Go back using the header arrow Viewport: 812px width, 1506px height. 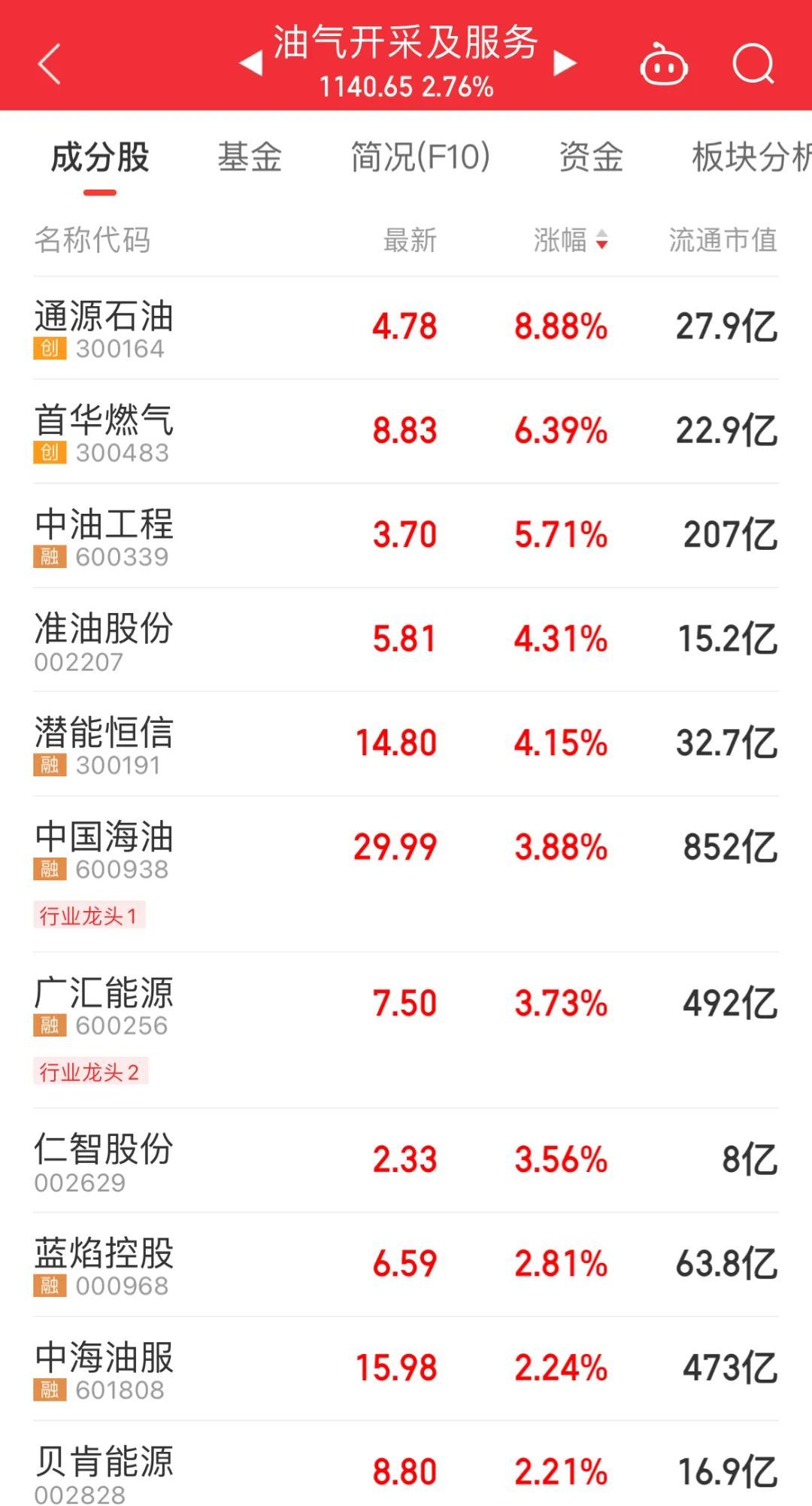50,64
